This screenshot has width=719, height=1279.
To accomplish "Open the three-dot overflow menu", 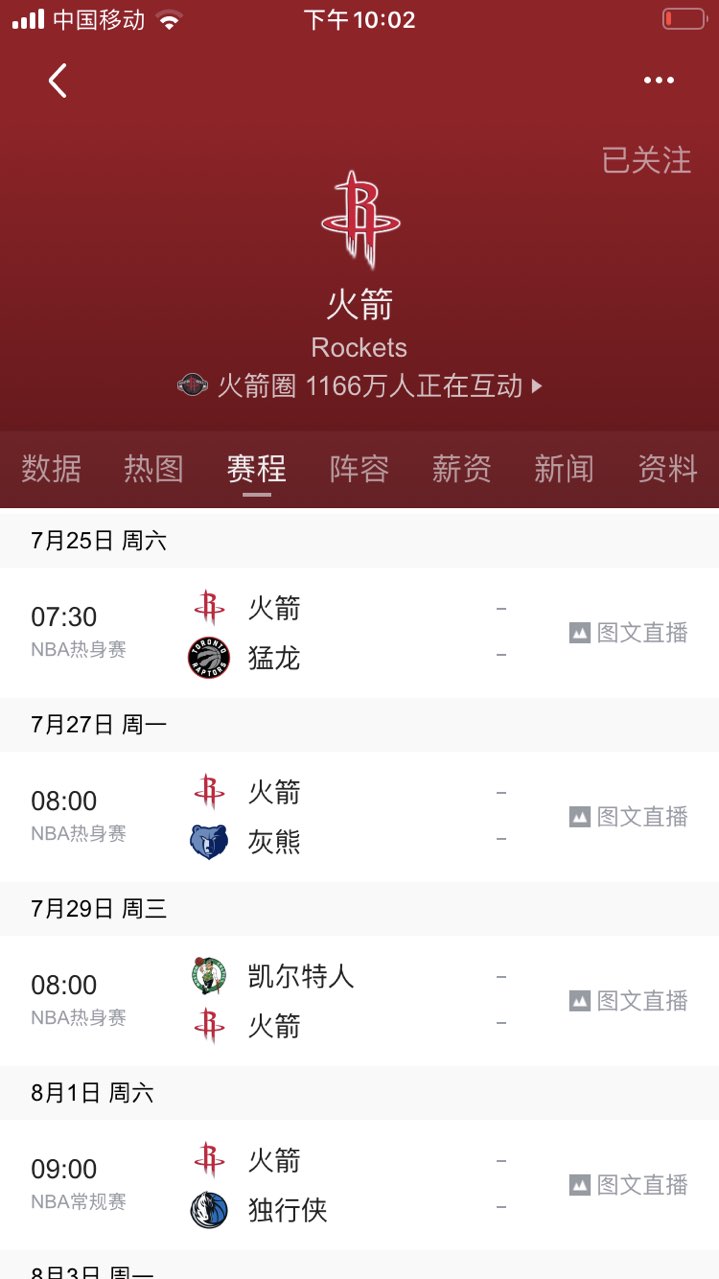I will pyautogui.click(x=658, y=81).
